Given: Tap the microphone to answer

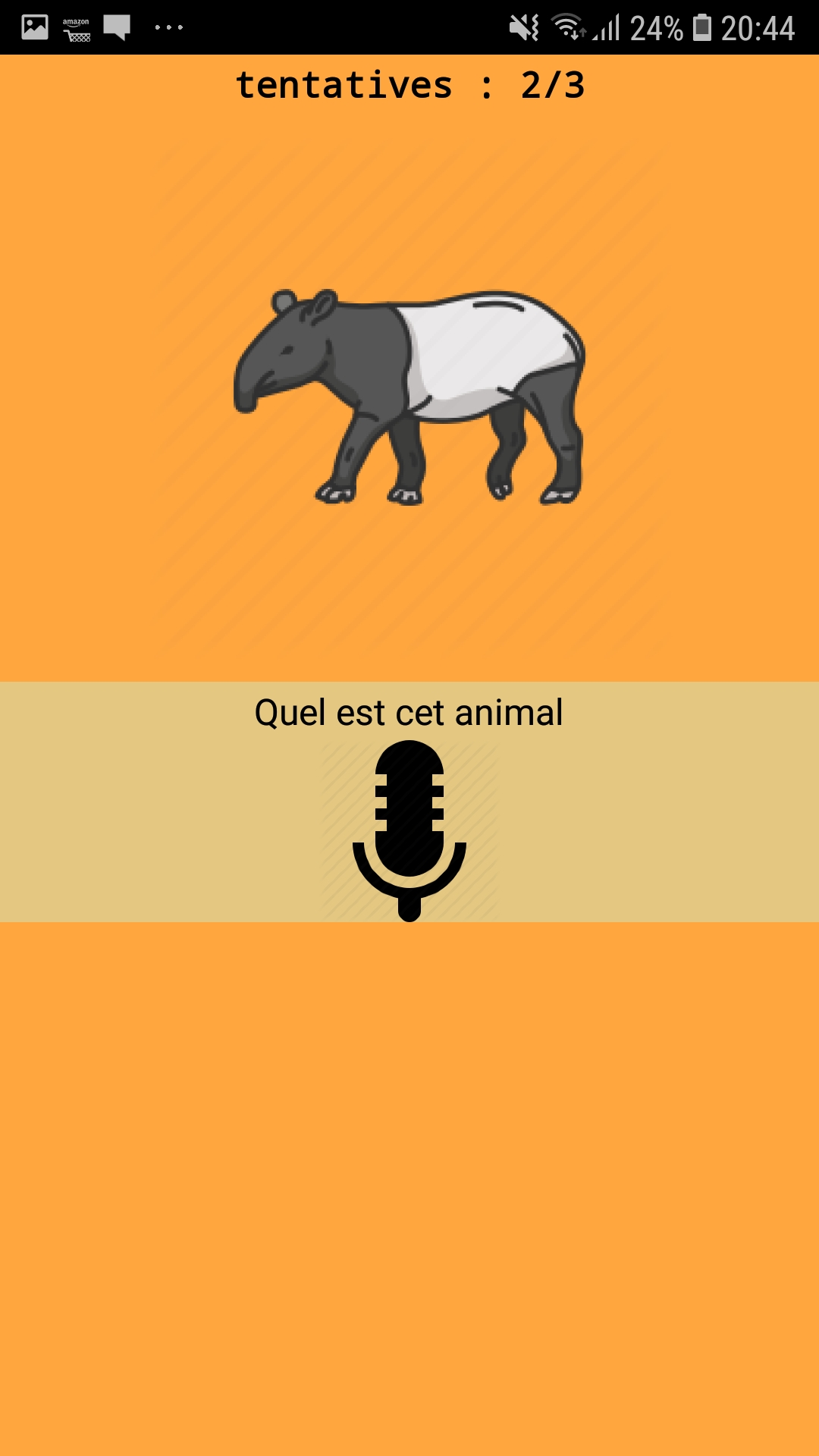Looking at the screenshot, I should point(409,830).
